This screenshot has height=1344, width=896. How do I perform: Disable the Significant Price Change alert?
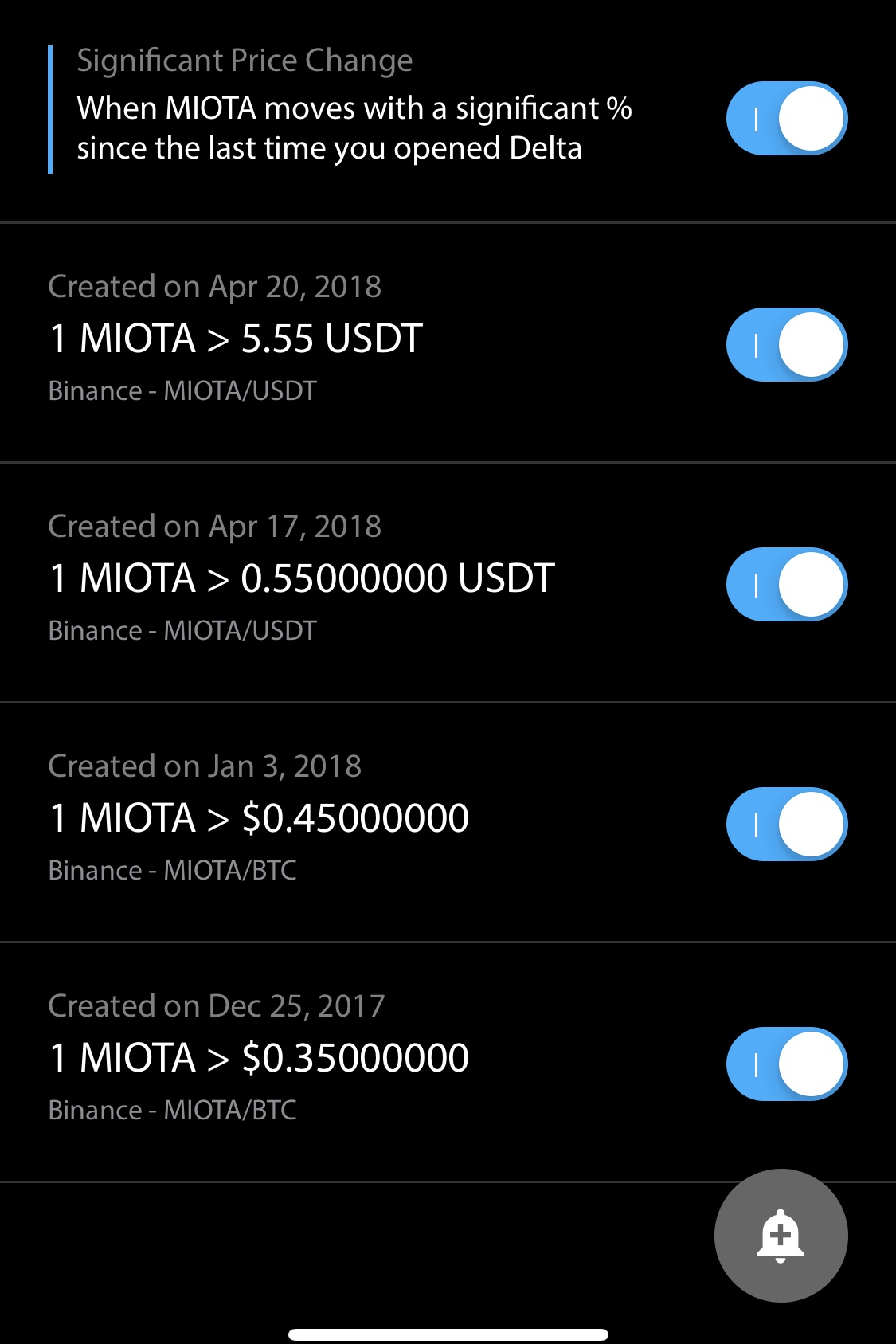786,118
